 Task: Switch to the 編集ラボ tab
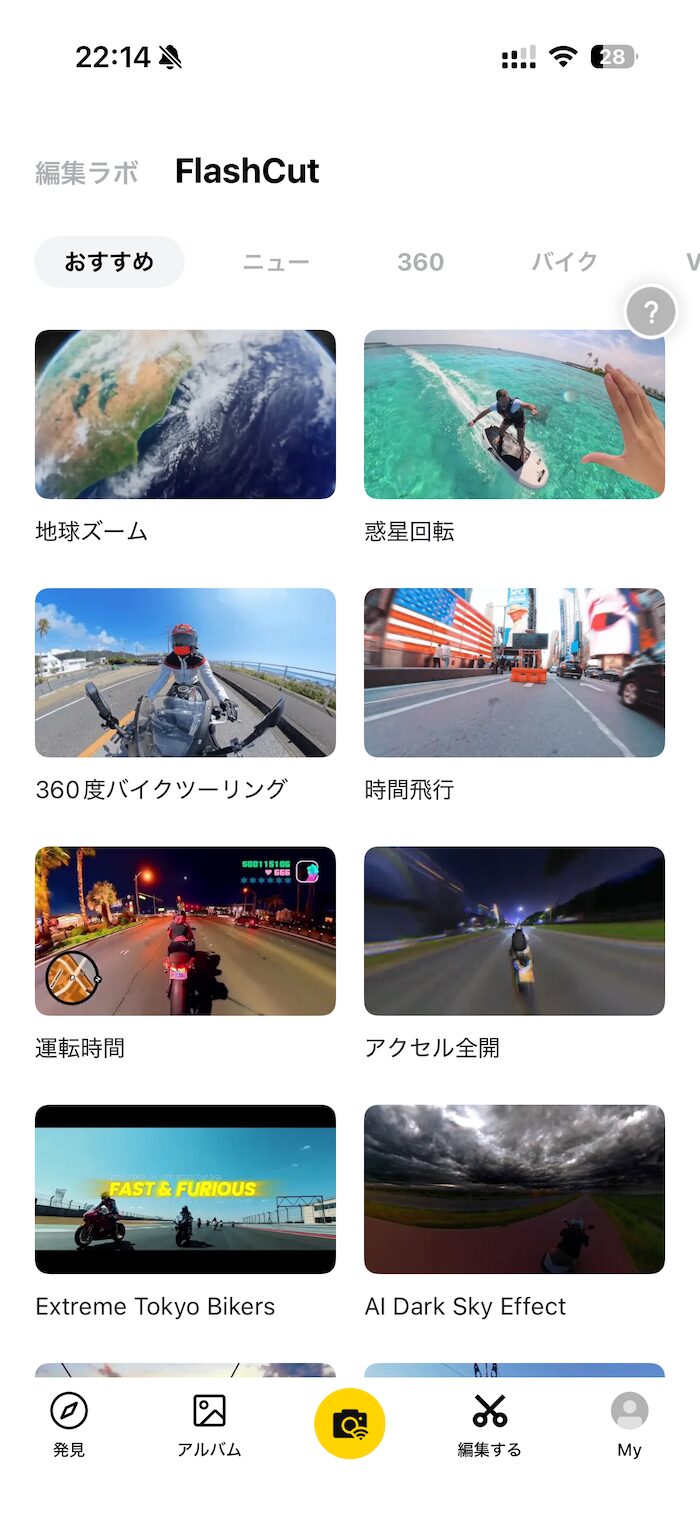[87, 172]
